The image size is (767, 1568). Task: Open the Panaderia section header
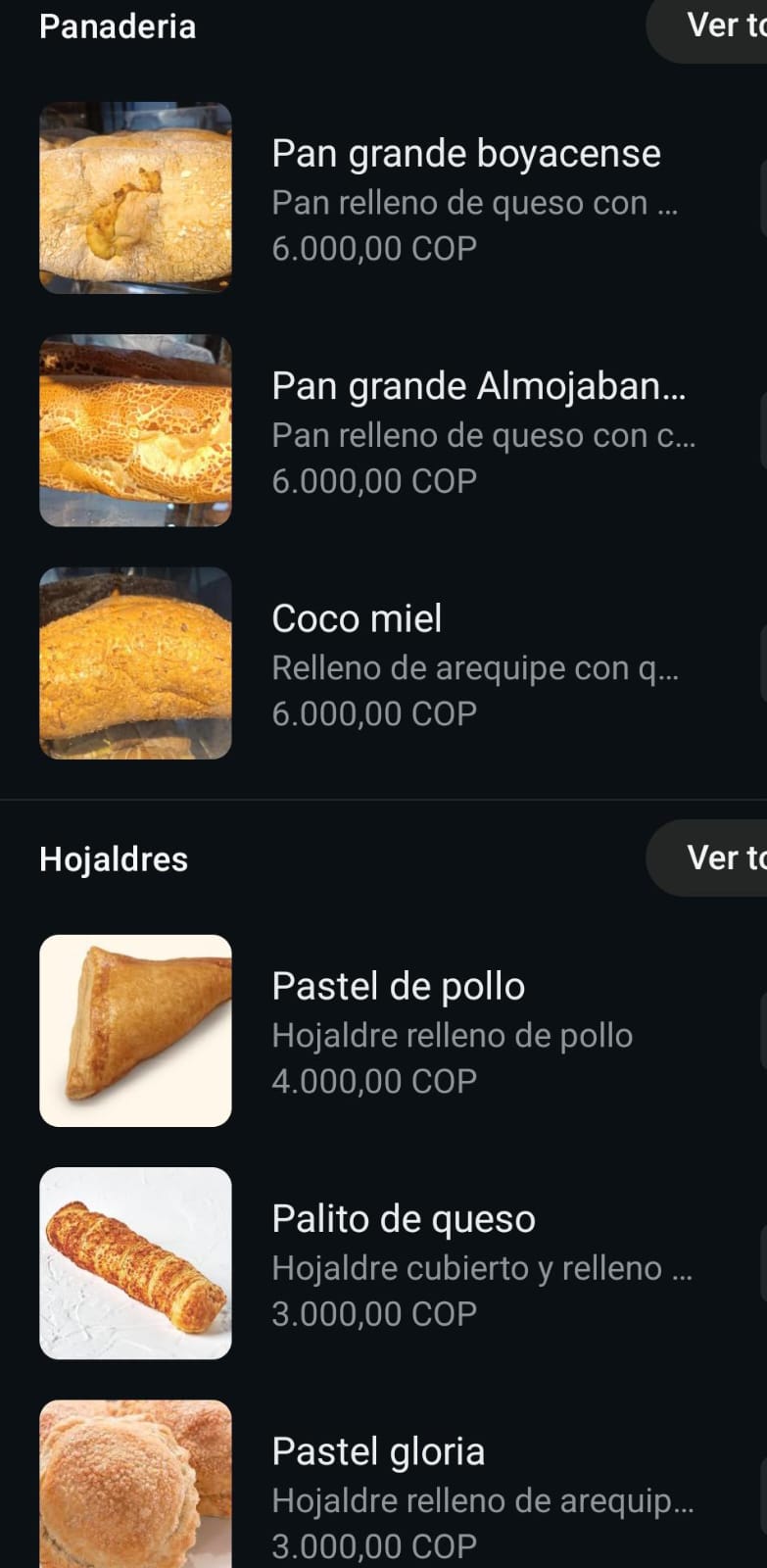pos(117,26)
